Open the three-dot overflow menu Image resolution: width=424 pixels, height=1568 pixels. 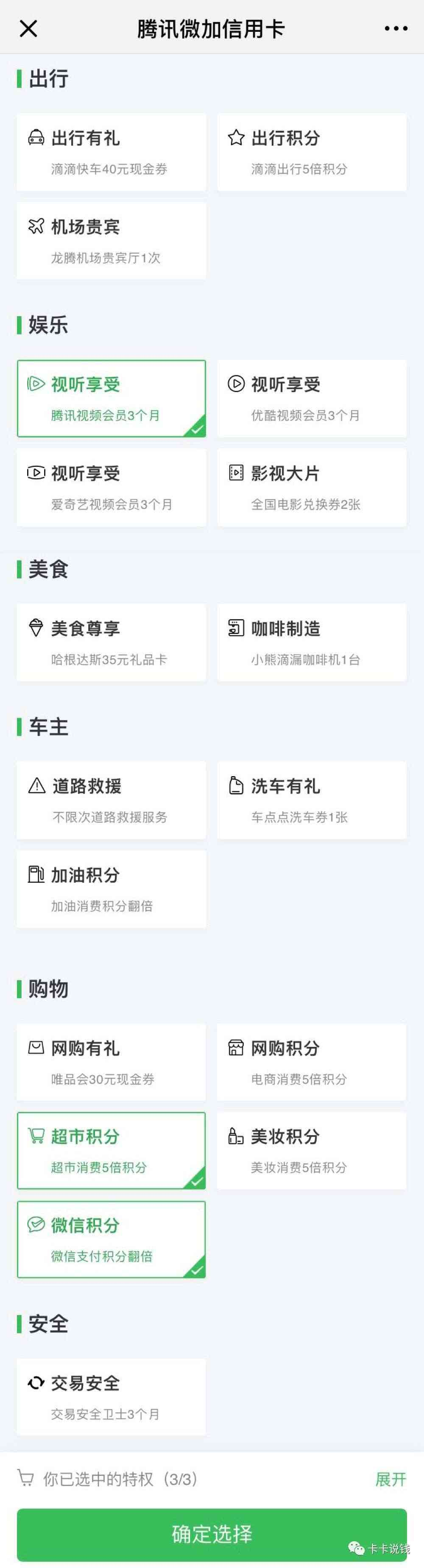point(396,28)
